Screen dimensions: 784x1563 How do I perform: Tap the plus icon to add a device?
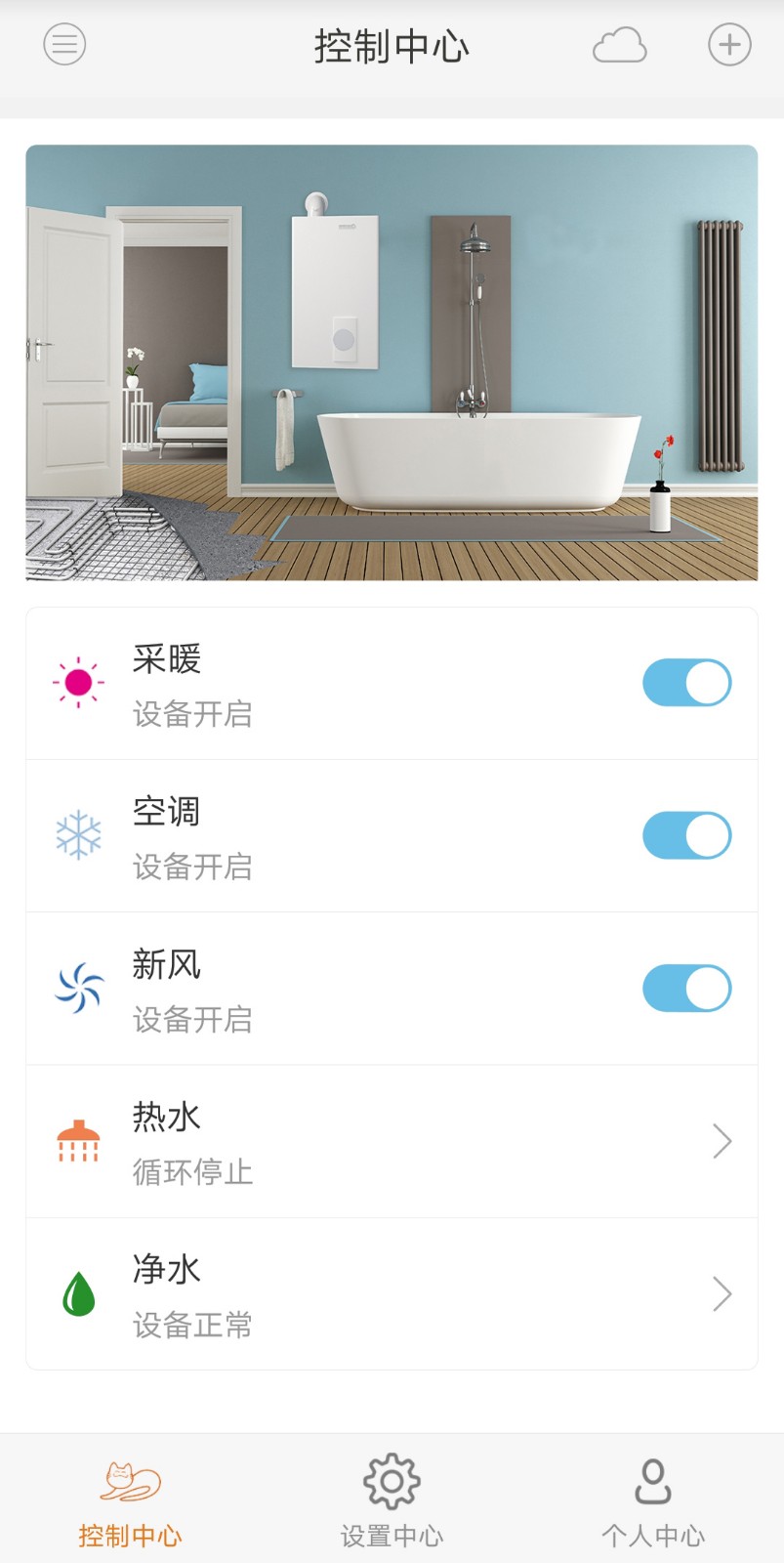(729, 45)
